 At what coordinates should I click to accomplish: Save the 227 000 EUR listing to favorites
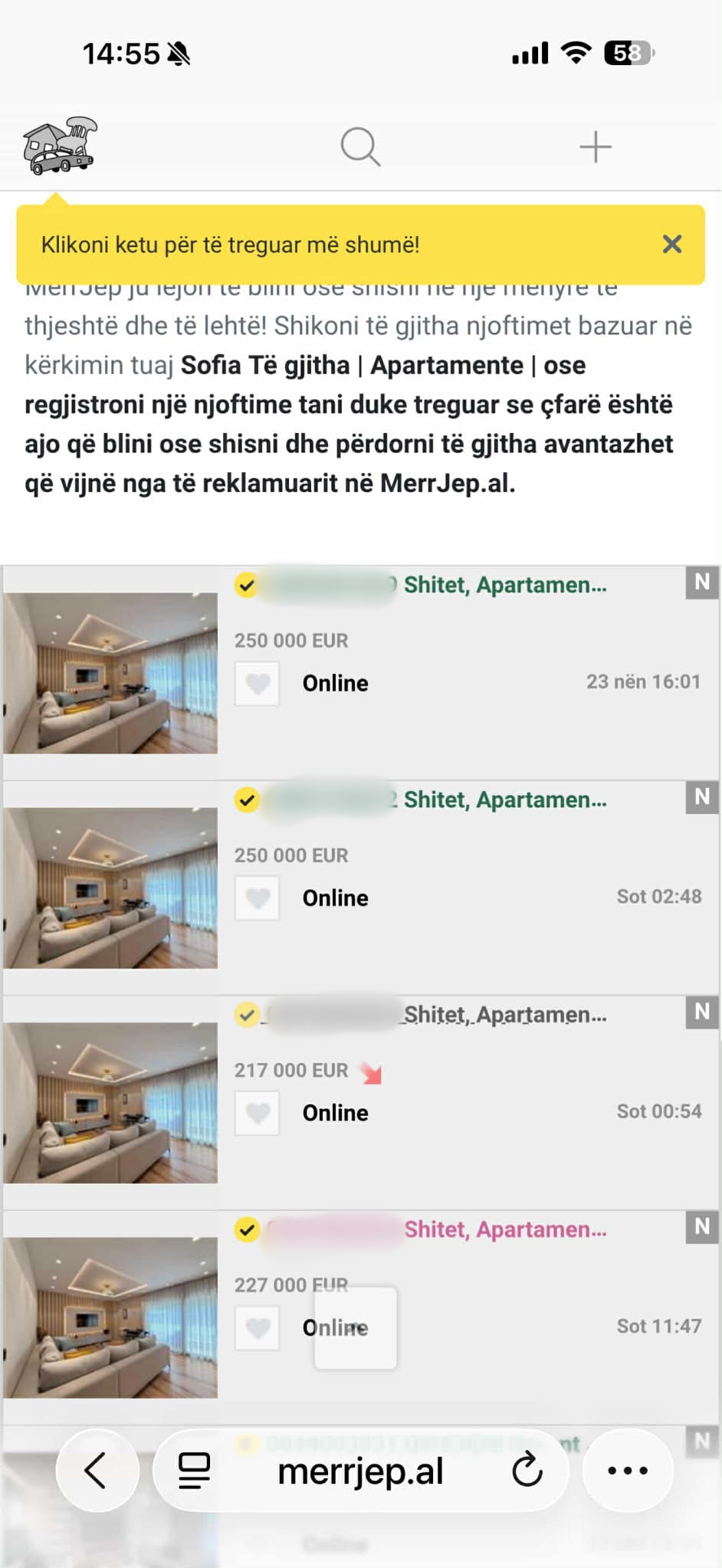click(258, 1327)
